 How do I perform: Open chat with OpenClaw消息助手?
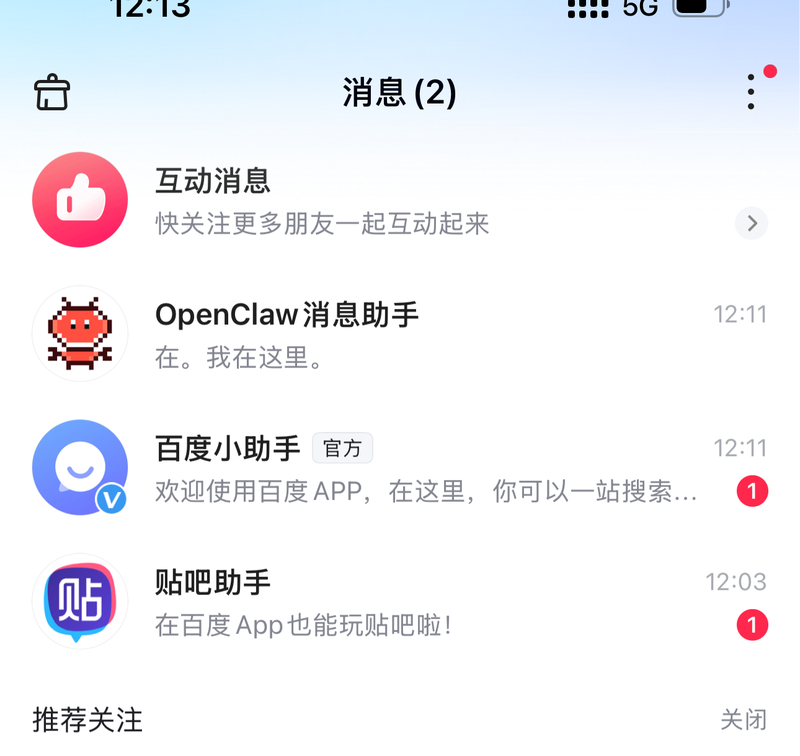coord(400,334)
